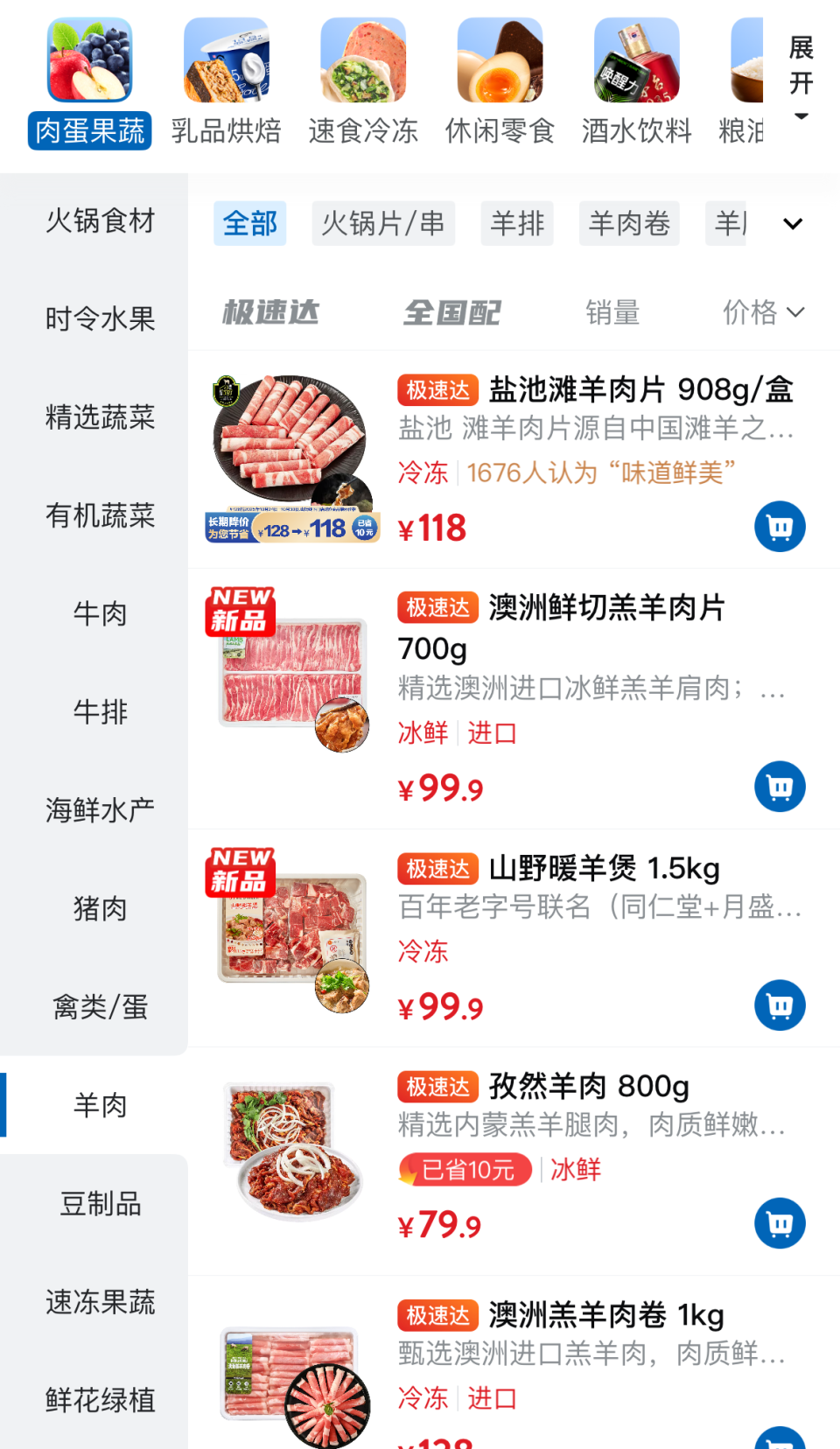Select the 速食冷冻 category icon
This screenshot has width=840, height=1449.
pos(362,59)
